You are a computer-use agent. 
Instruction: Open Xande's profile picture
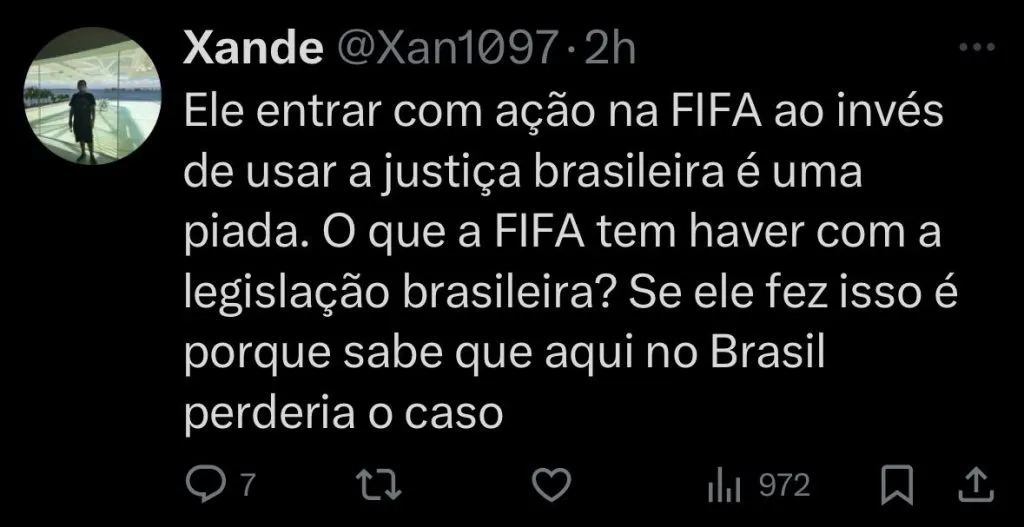tap(92, 96)
